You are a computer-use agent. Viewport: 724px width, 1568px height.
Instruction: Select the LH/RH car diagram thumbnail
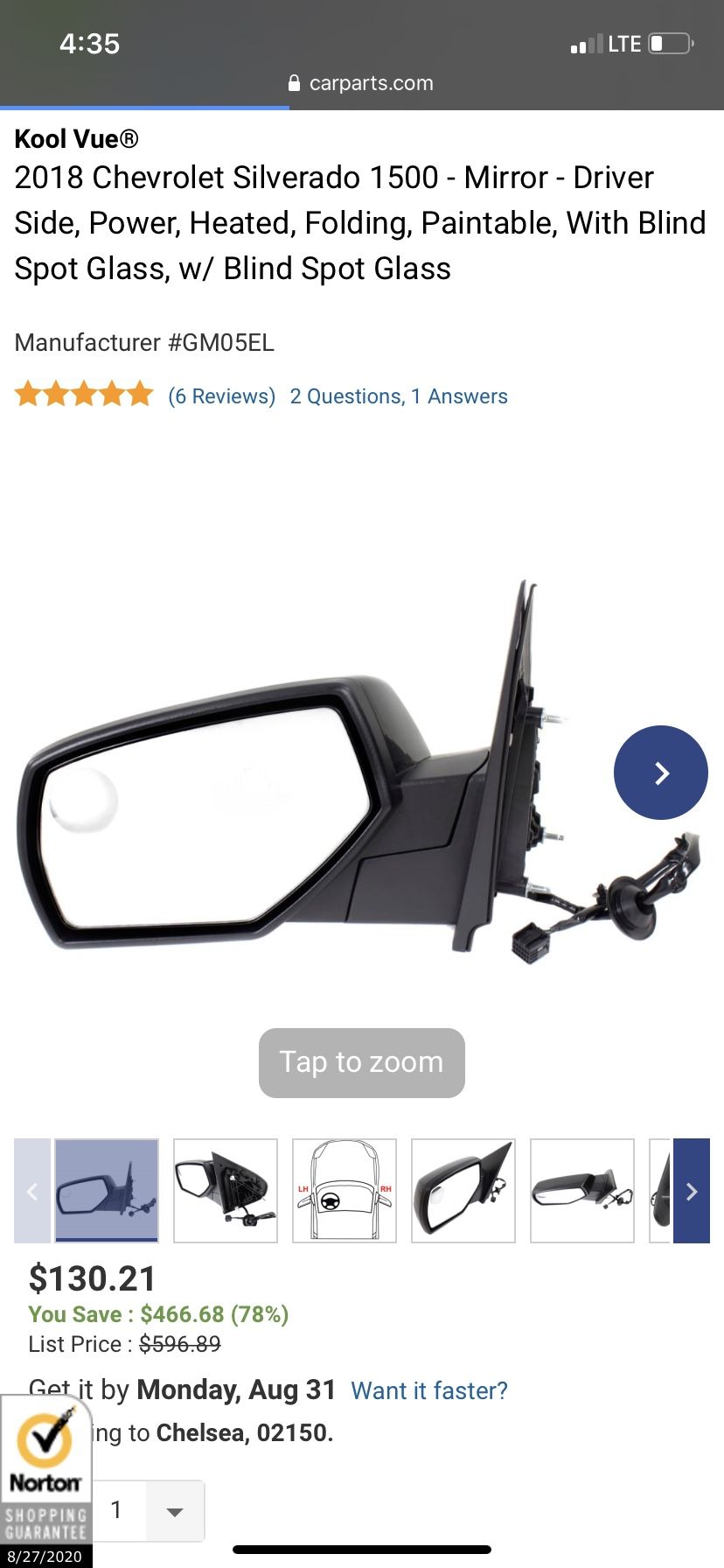click(x=345, y=1190)
